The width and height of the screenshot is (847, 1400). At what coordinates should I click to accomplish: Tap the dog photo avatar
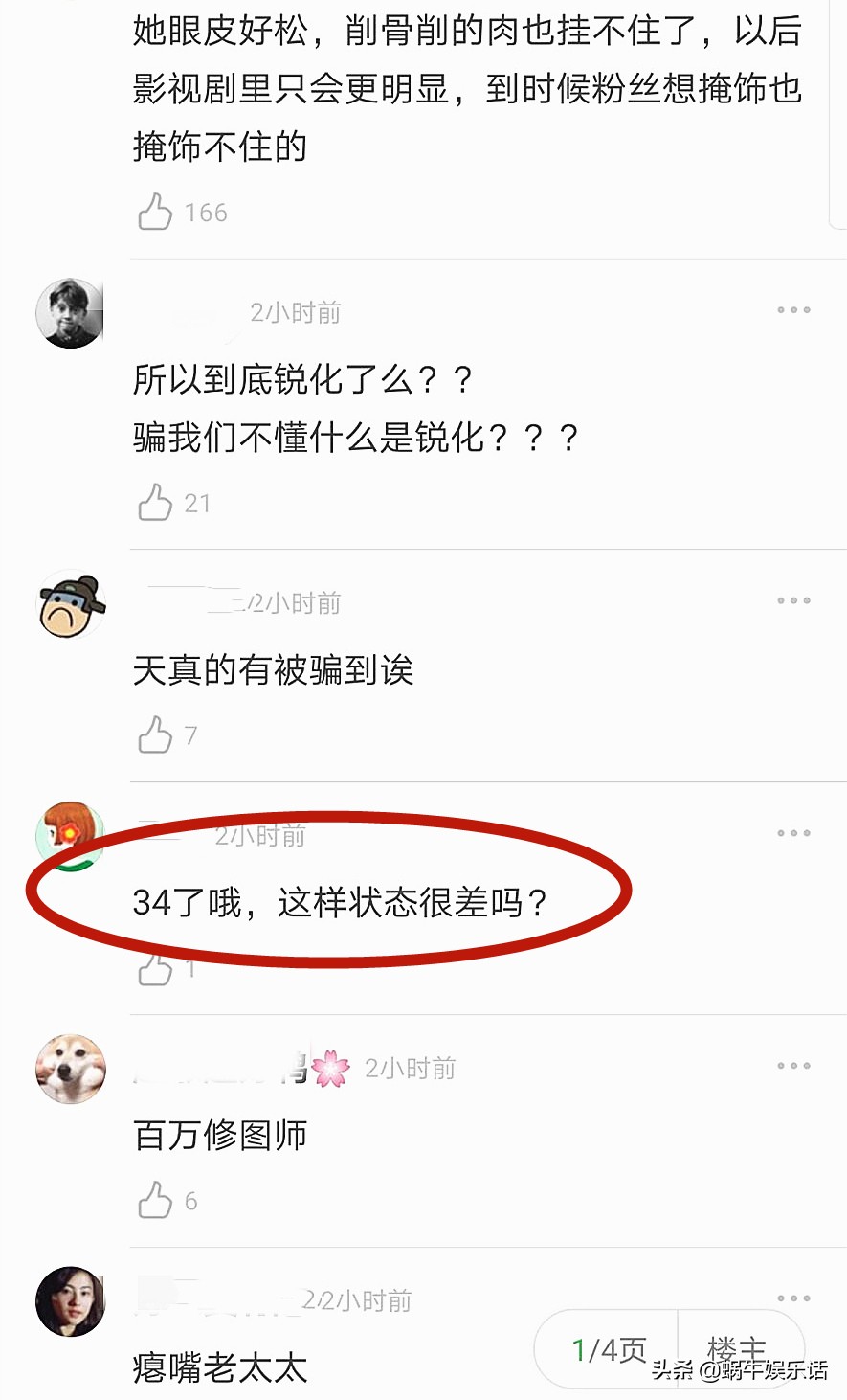[70, 1070]
